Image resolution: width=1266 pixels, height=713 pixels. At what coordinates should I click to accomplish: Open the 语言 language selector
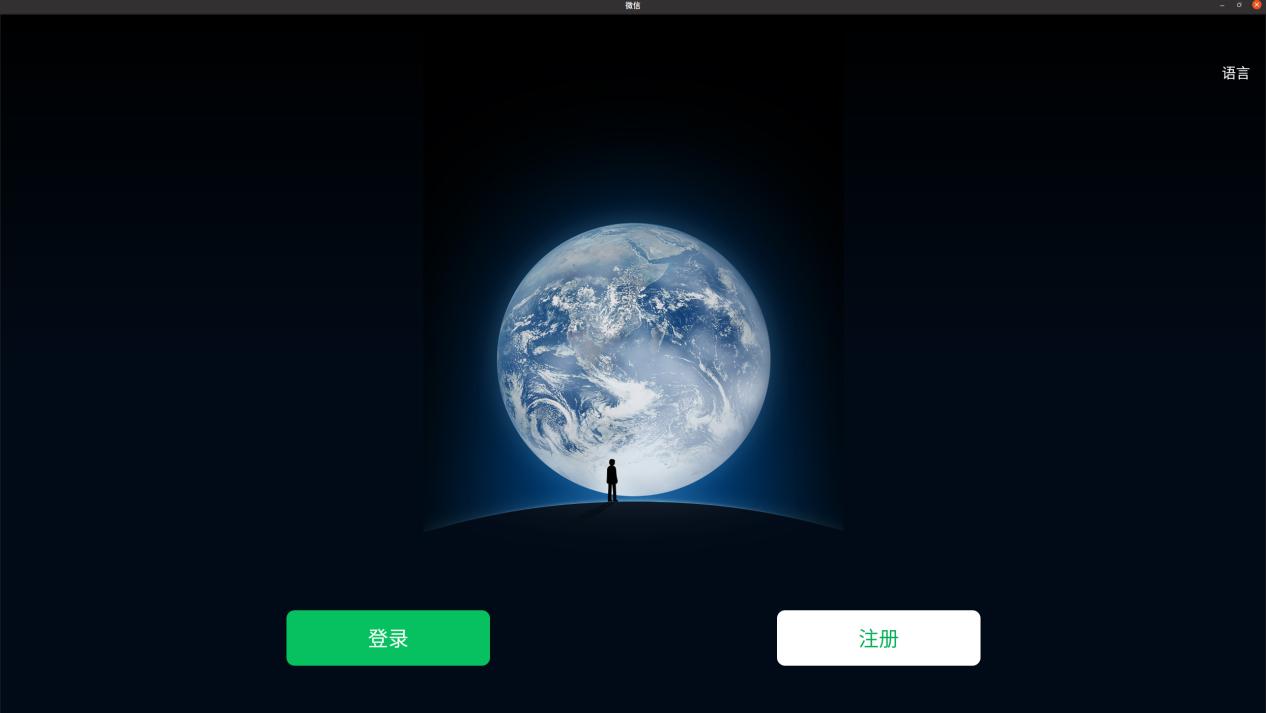[x=1235, y=73]
